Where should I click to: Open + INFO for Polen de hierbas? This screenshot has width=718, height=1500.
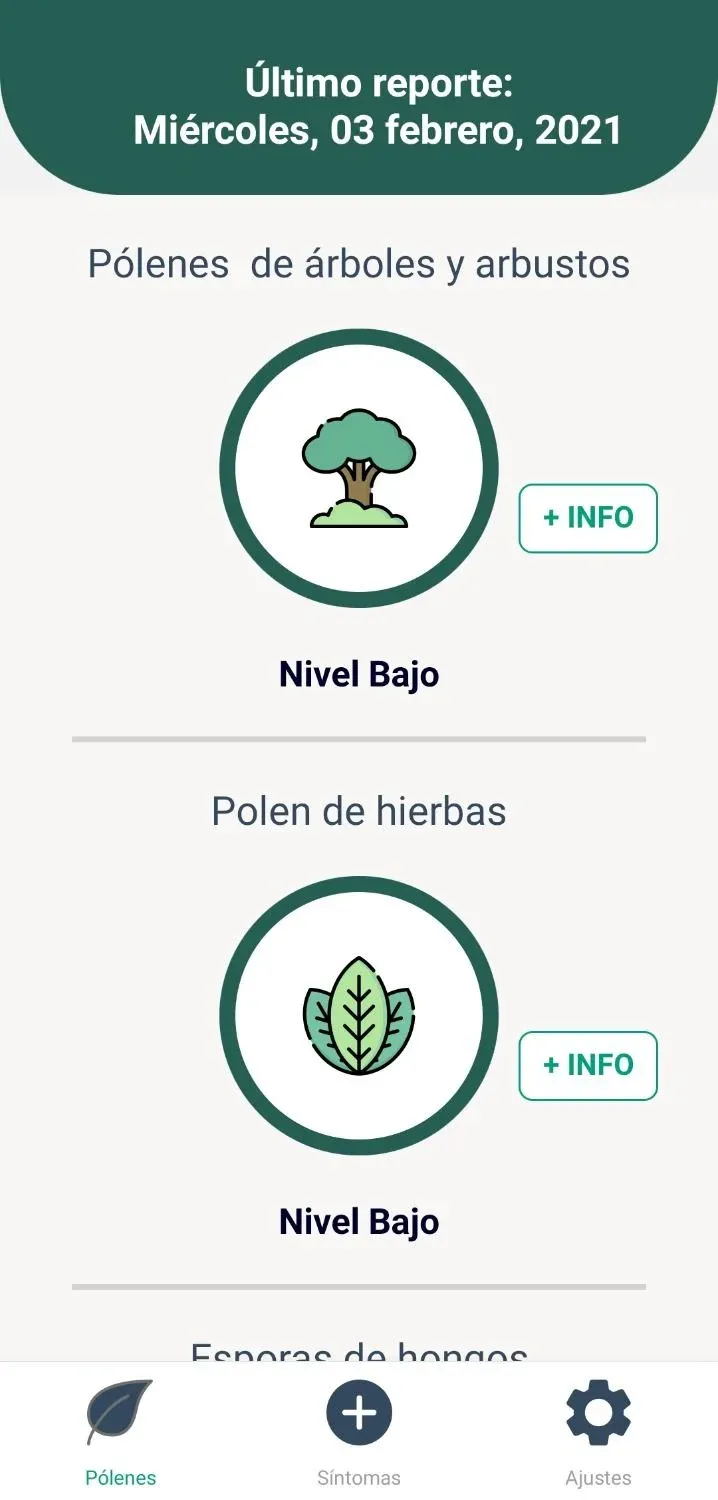(588, 1065)
